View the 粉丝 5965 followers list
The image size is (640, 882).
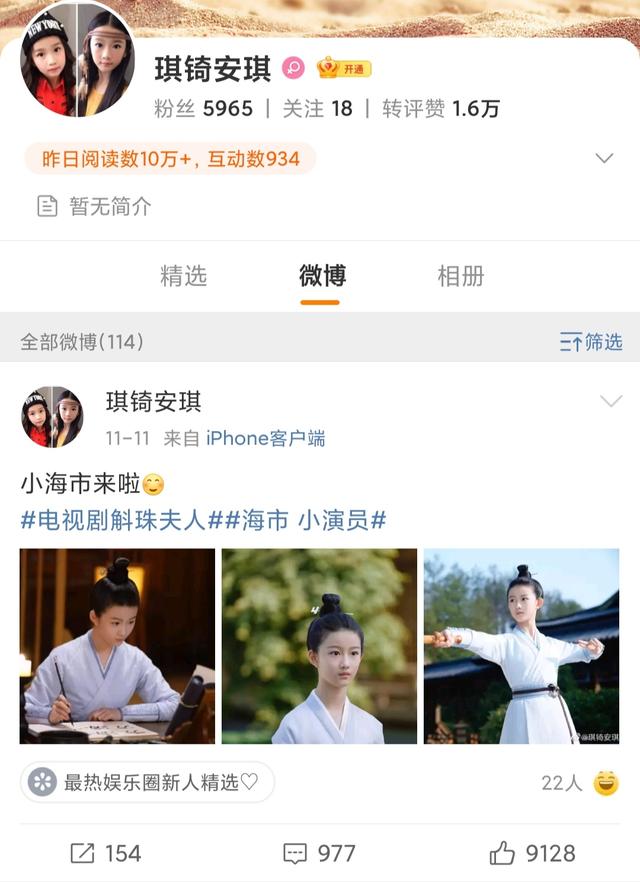(204, 109)
